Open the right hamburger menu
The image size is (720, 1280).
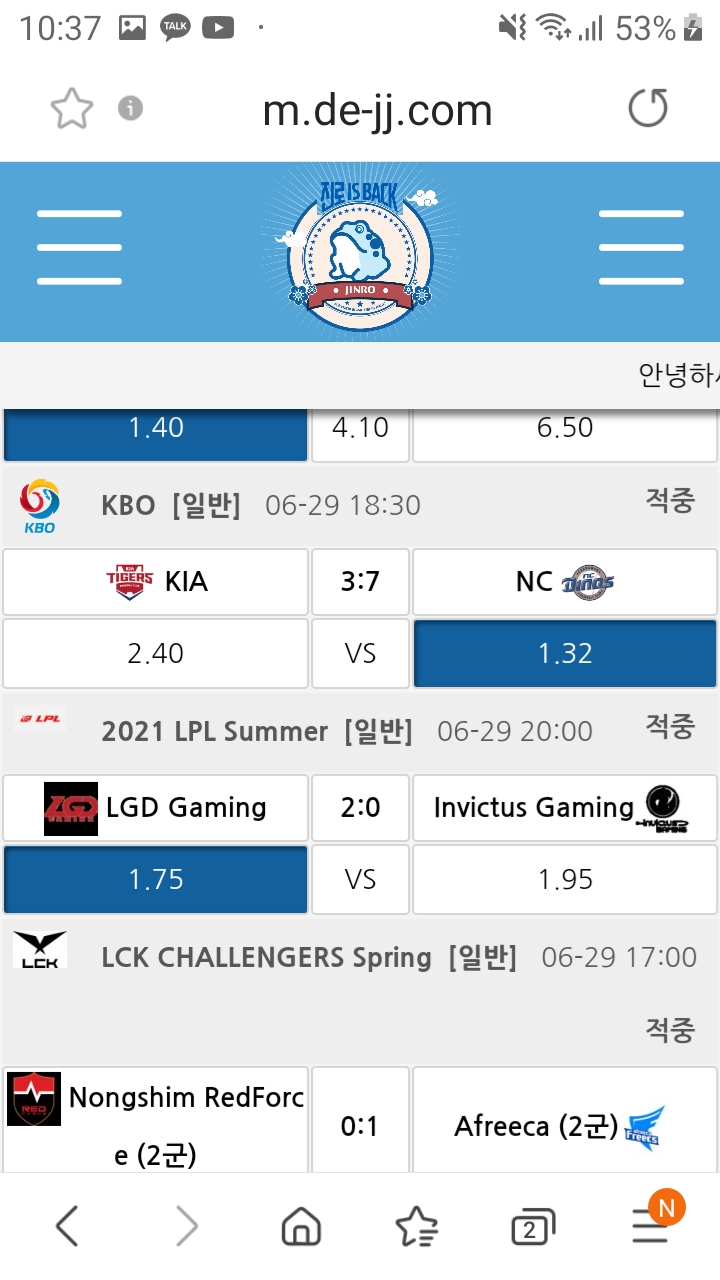641,247
